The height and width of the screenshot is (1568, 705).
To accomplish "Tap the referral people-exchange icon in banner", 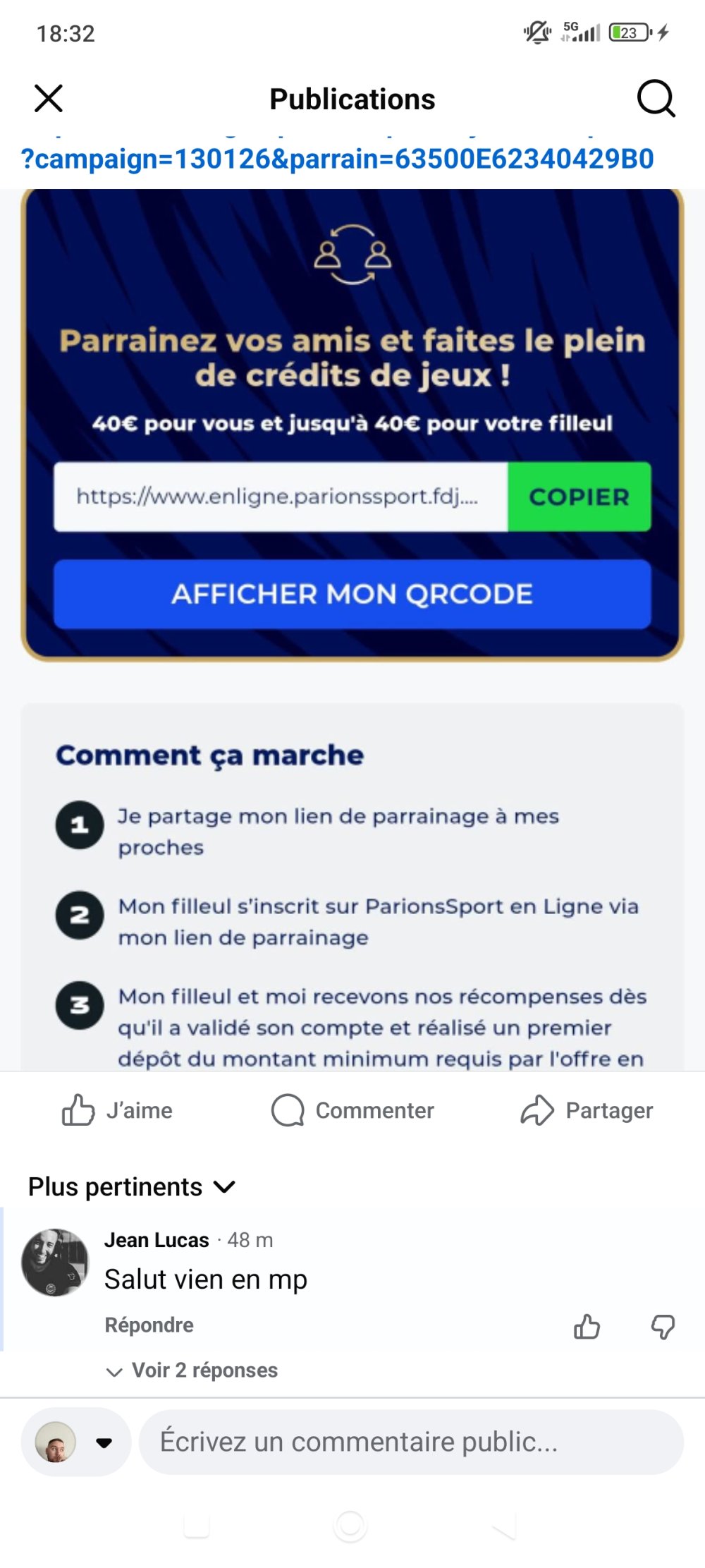I will pyautogui.click(x=352, y=255).
